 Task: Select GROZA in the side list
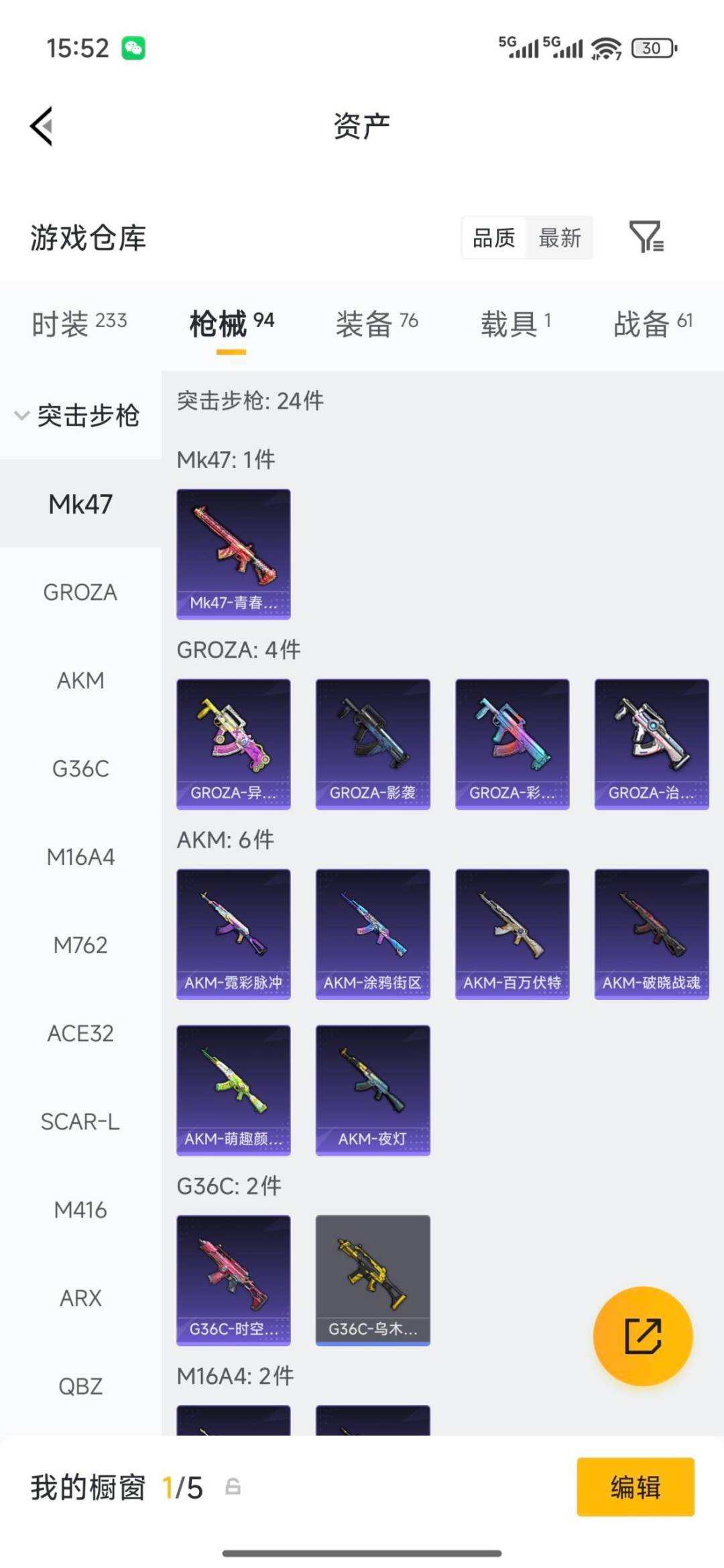pyautogui.click(x=80, y=593)
